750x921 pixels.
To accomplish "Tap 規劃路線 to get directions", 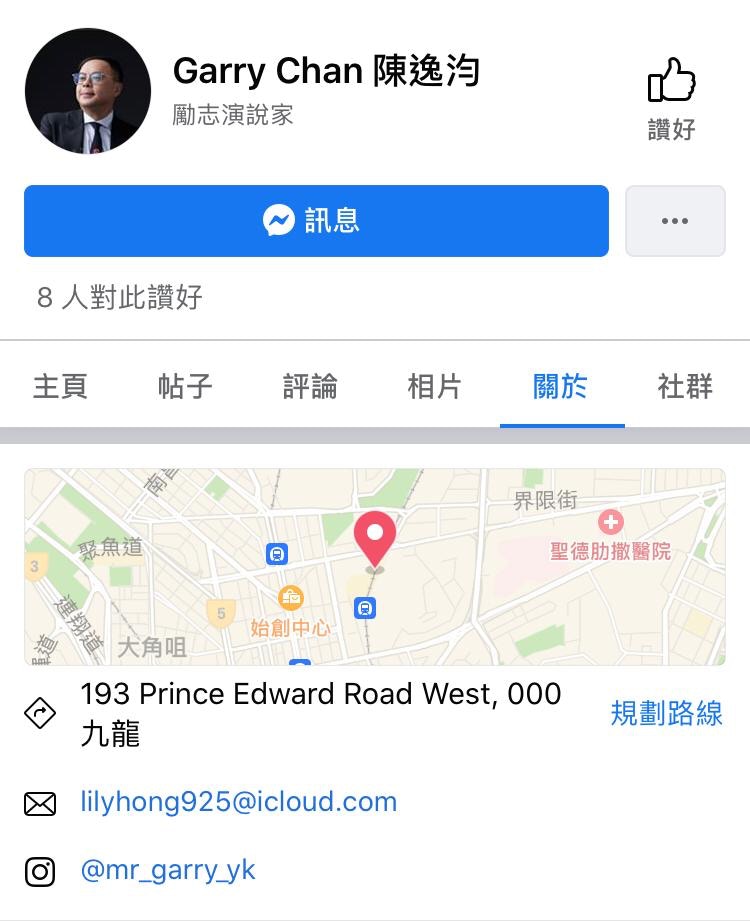I will (666, 714).
